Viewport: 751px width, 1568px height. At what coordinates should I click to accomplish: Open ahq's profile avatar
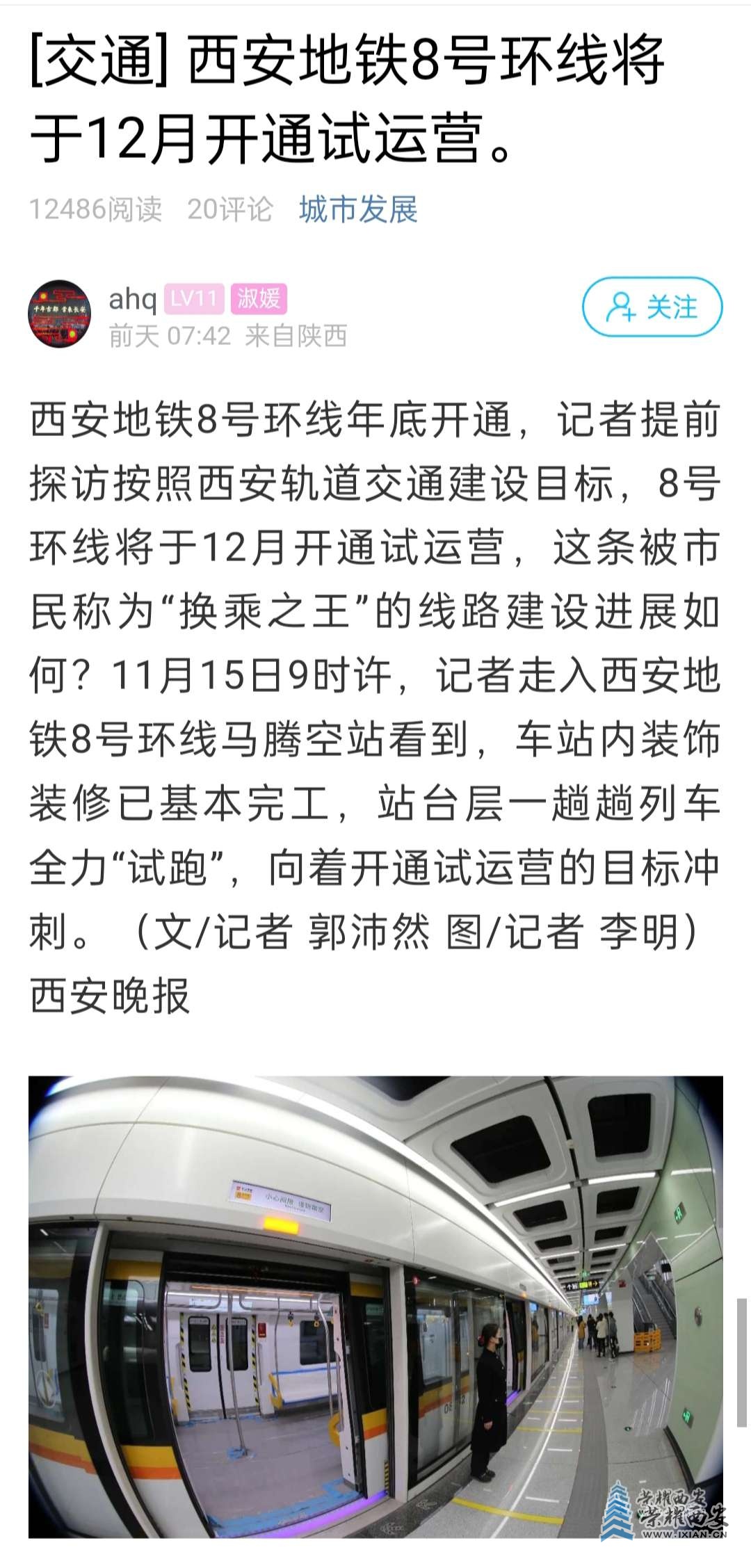click(60, 314)
